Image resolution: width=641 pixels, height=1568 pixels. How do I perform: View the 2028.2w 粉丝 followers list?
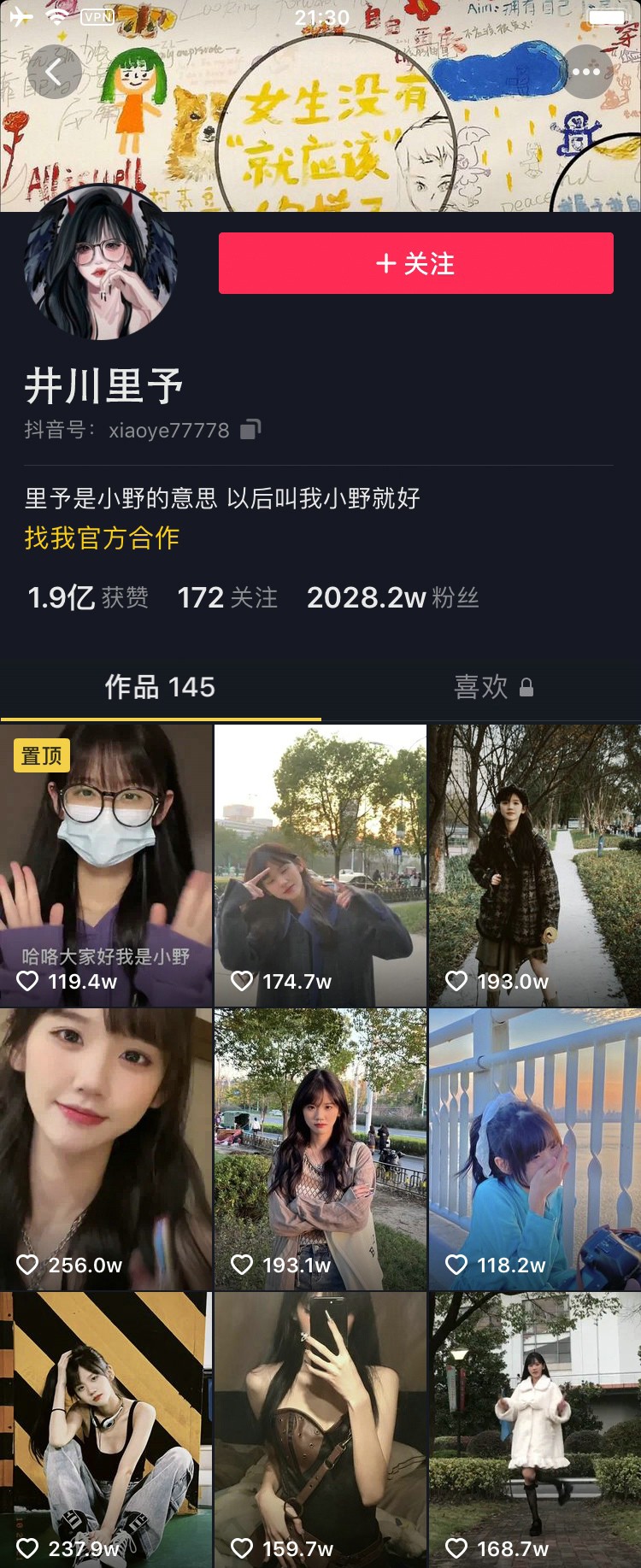tap(392, 597)
